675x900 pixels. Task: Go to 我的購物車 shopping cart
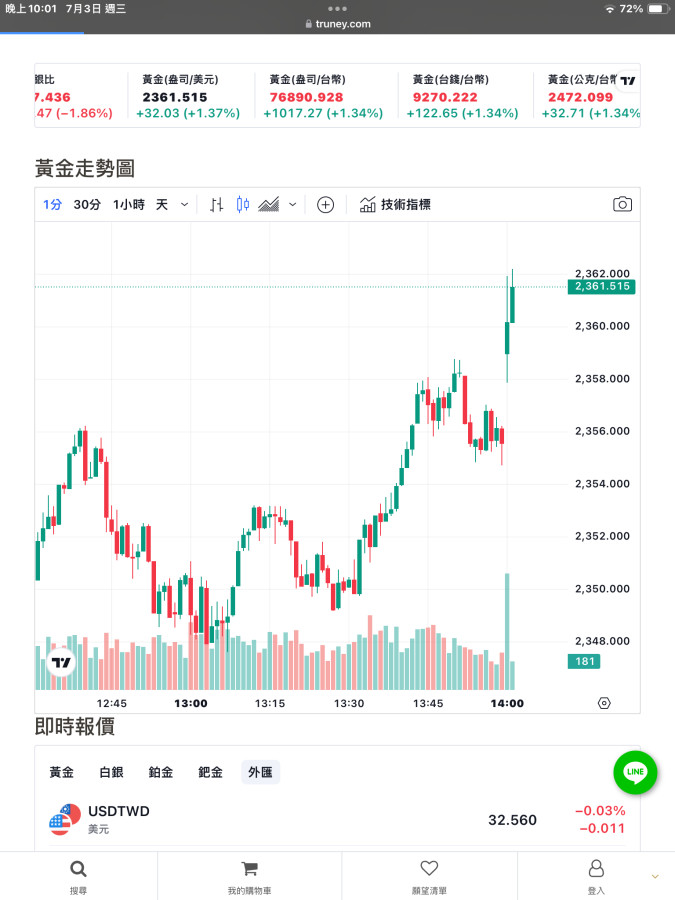point(250,876)
